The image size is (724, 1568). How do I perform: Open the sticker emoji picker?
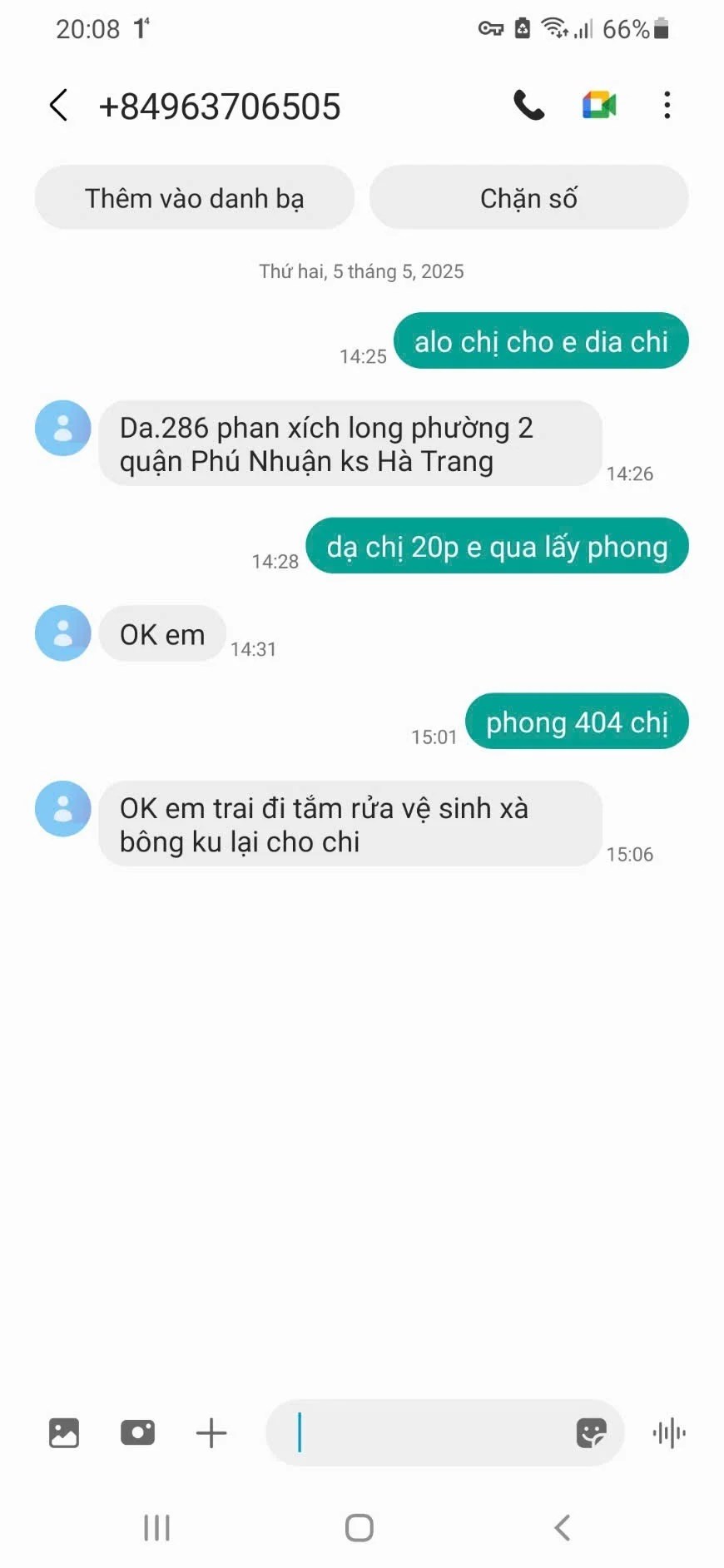tap(591, 1433)
